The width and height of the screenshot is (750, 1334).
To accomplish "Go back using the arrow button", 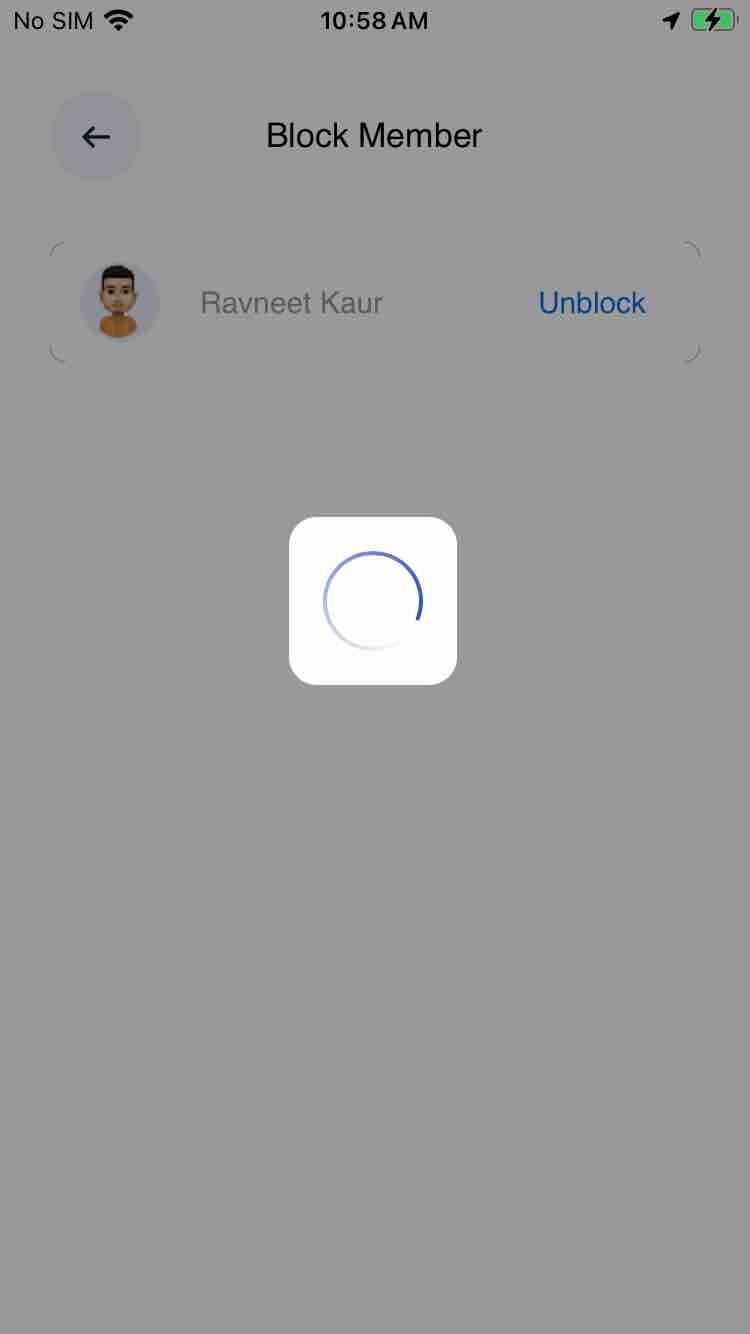I will [x=96, y=136].
